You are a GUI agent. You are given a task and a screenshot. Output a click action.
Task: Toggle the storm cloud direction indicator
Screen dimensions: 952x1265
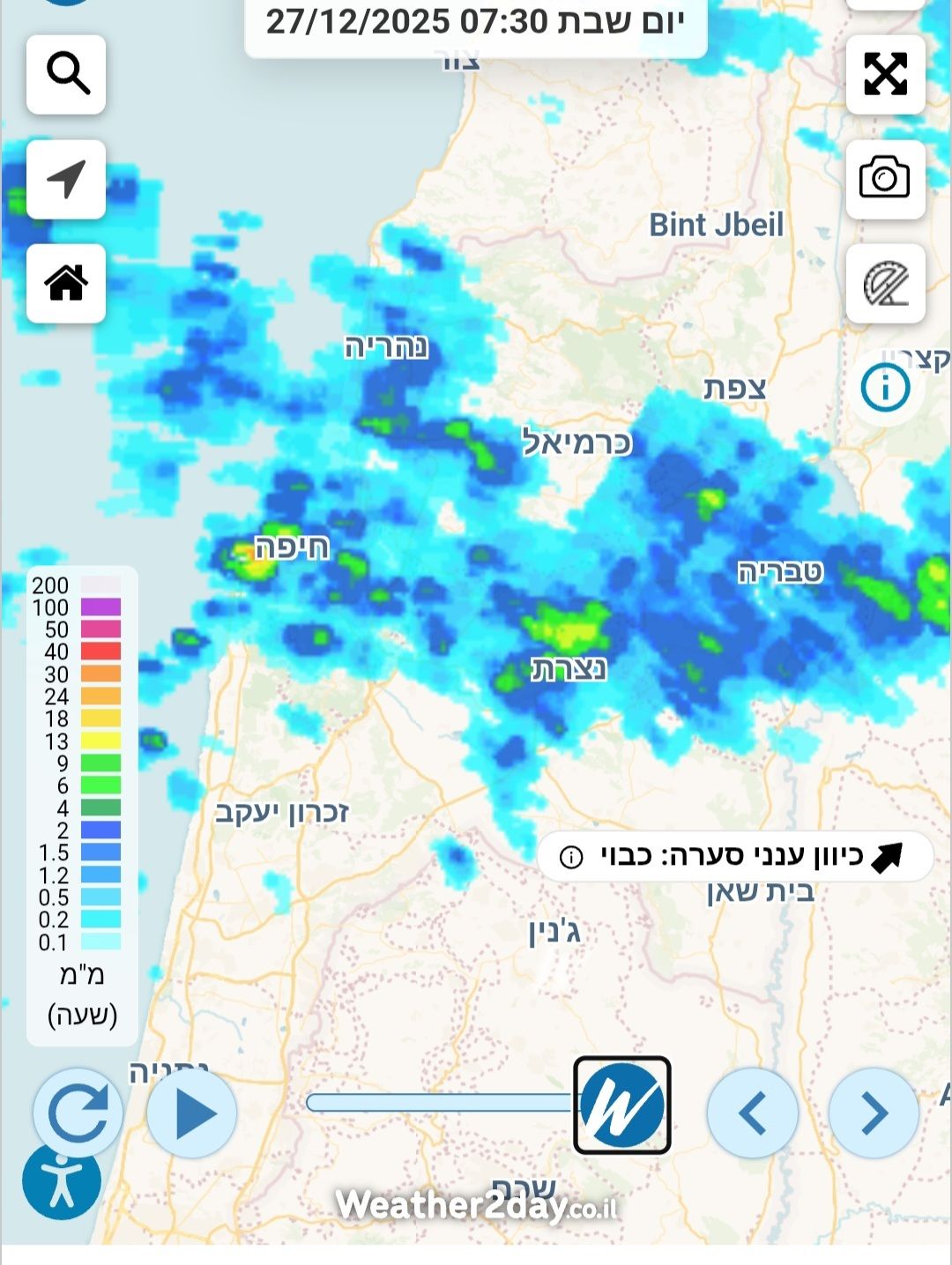pyautogui.click(x=734, y=856)
